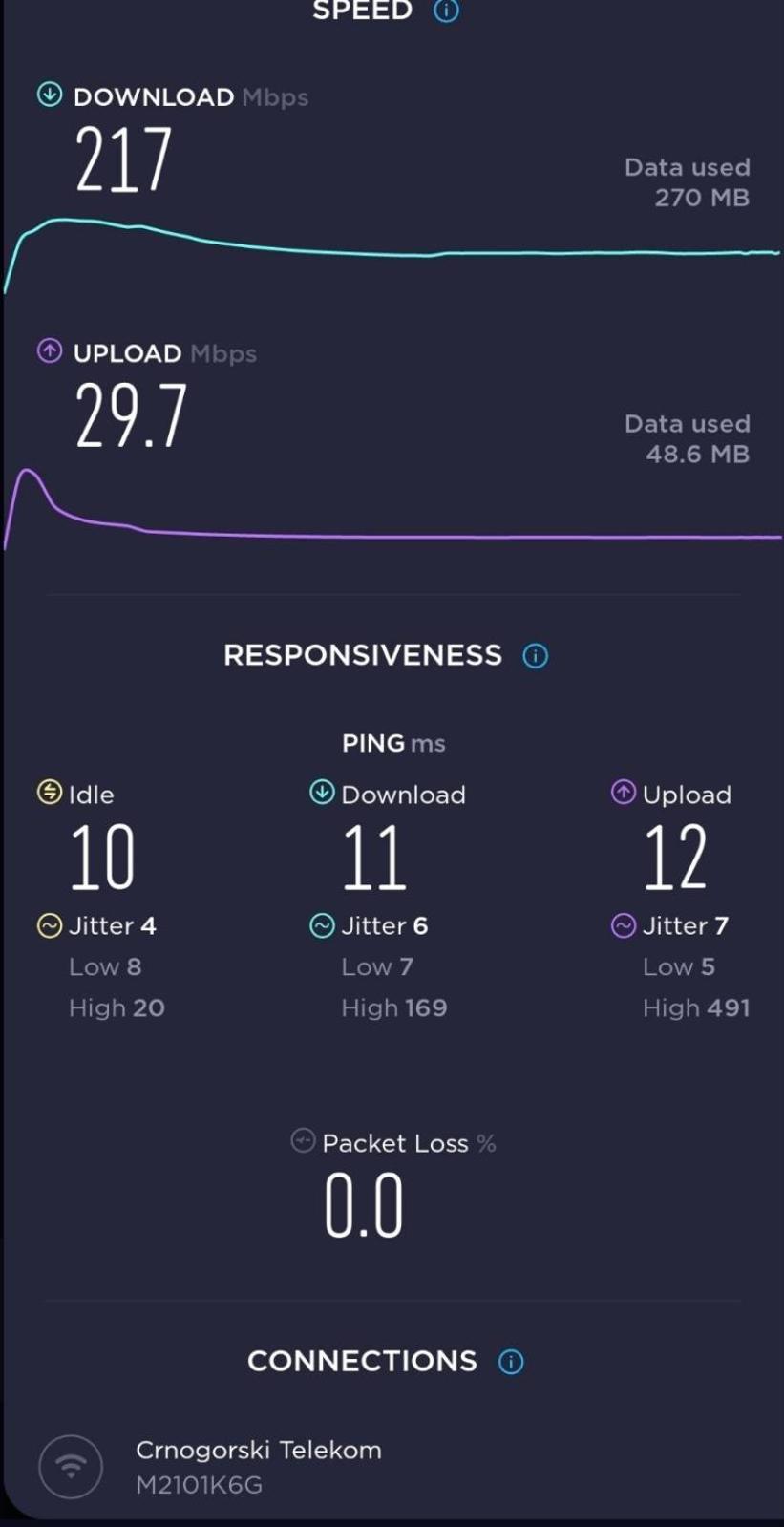Viewport: 784px width, 1527px height.
Task: Open the Crnogorski Telekom connection row
Action: pyautogui.click(x=392, y=1466)
